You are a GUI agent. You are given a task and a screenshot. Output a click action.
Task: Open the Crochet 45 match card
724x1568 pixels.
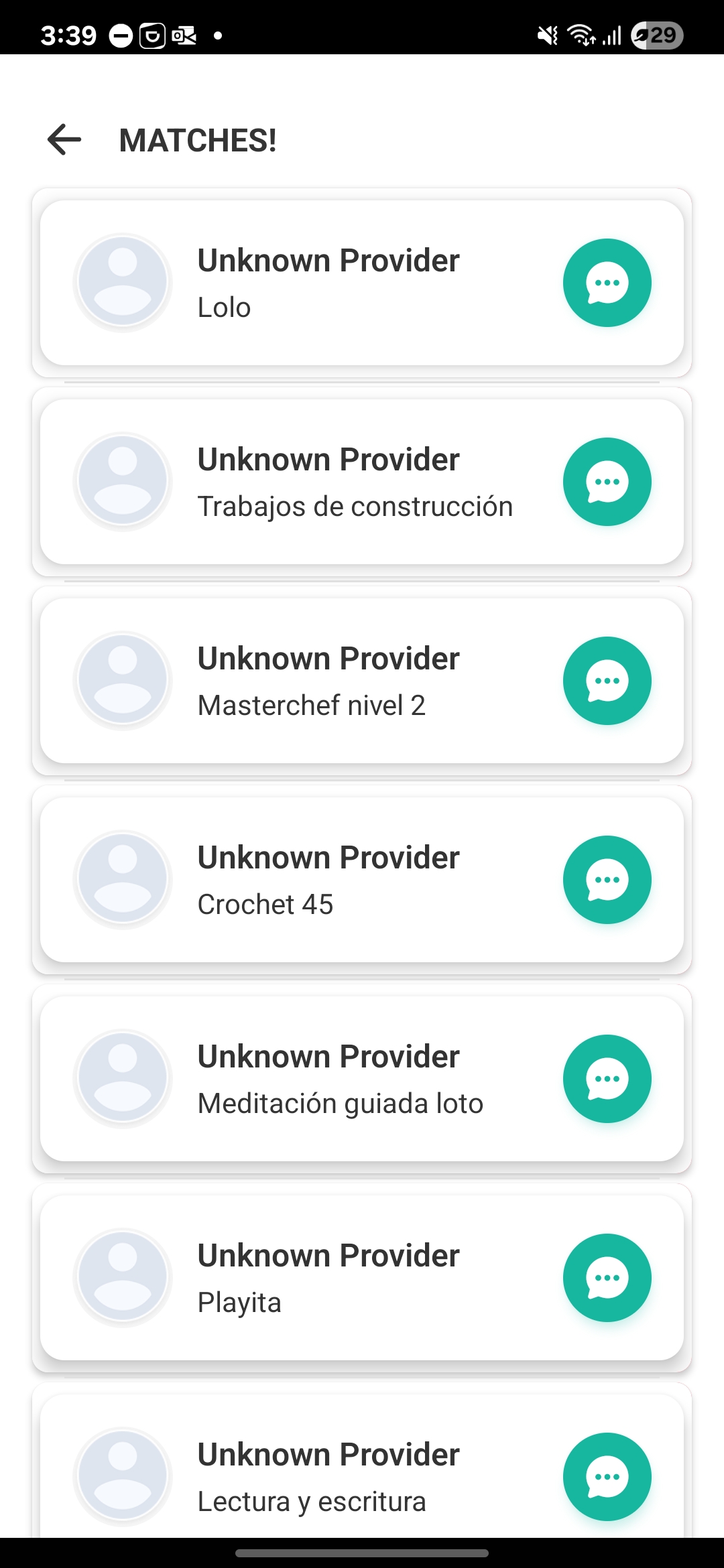[x=328, y=880]
